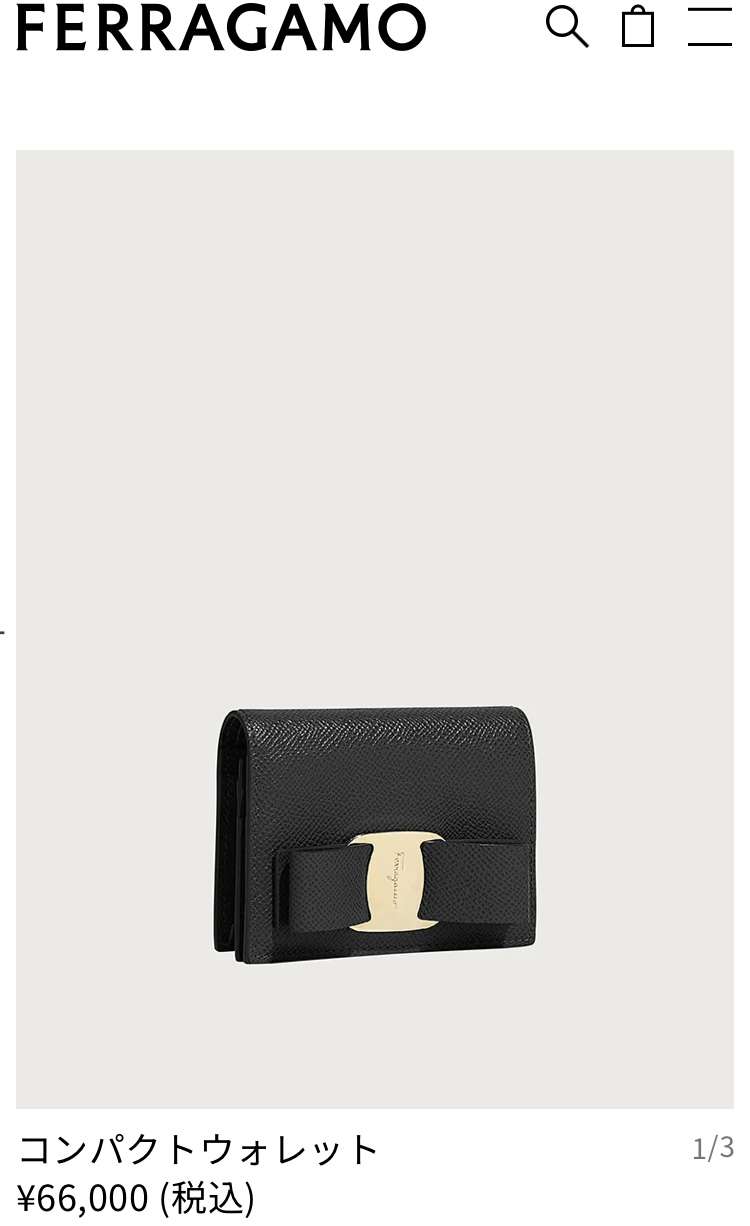
Task: Tap the Ferragamo logo to go home
Action: [x=221, y=27]
